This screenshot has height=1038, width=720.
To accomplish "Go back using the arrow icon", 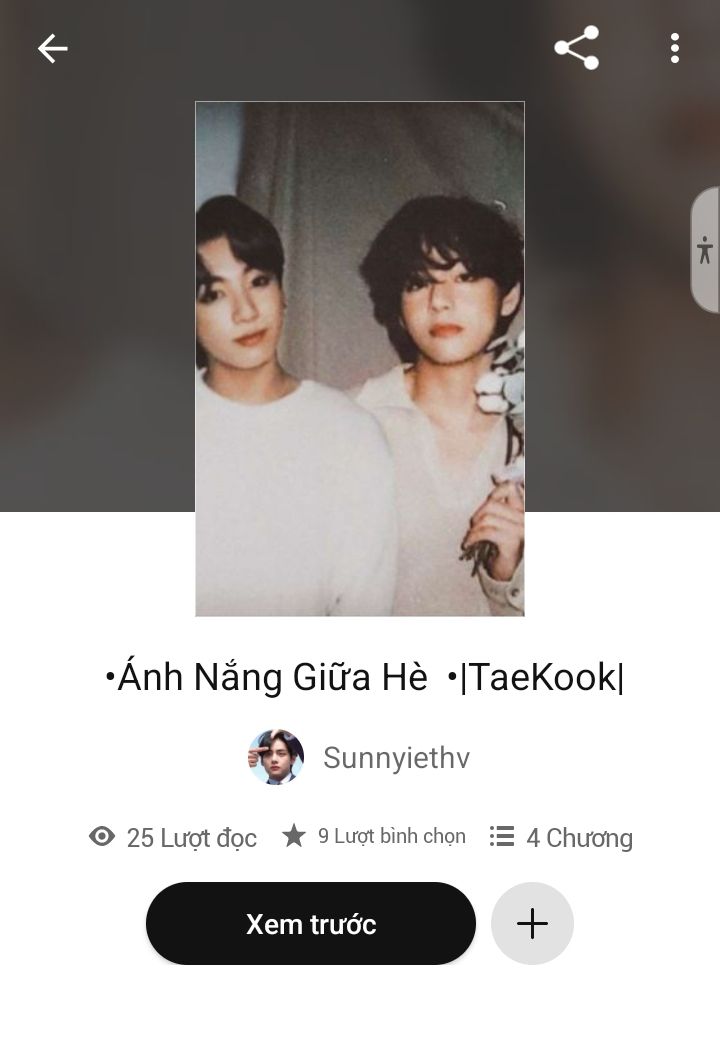I will click(52, 48).
